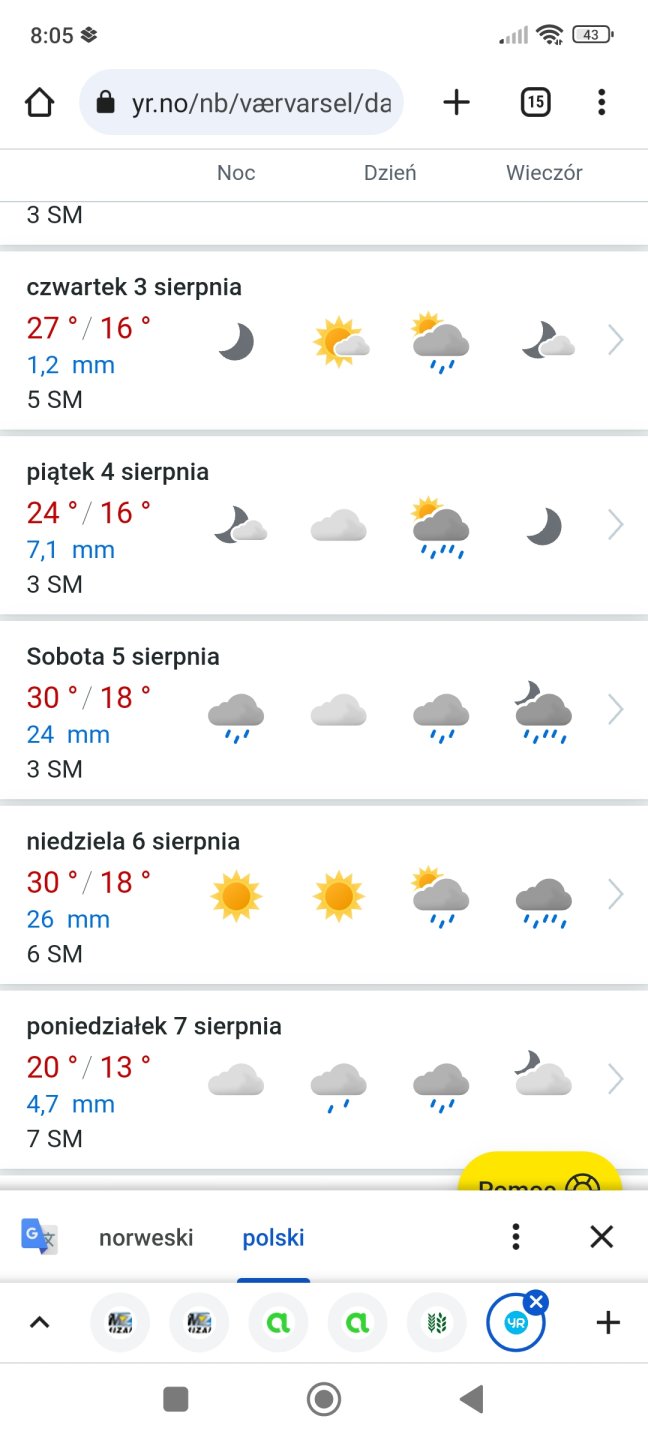Select polski translation language
Screen dimensions: 648x1440
(x=273, y=1238)
